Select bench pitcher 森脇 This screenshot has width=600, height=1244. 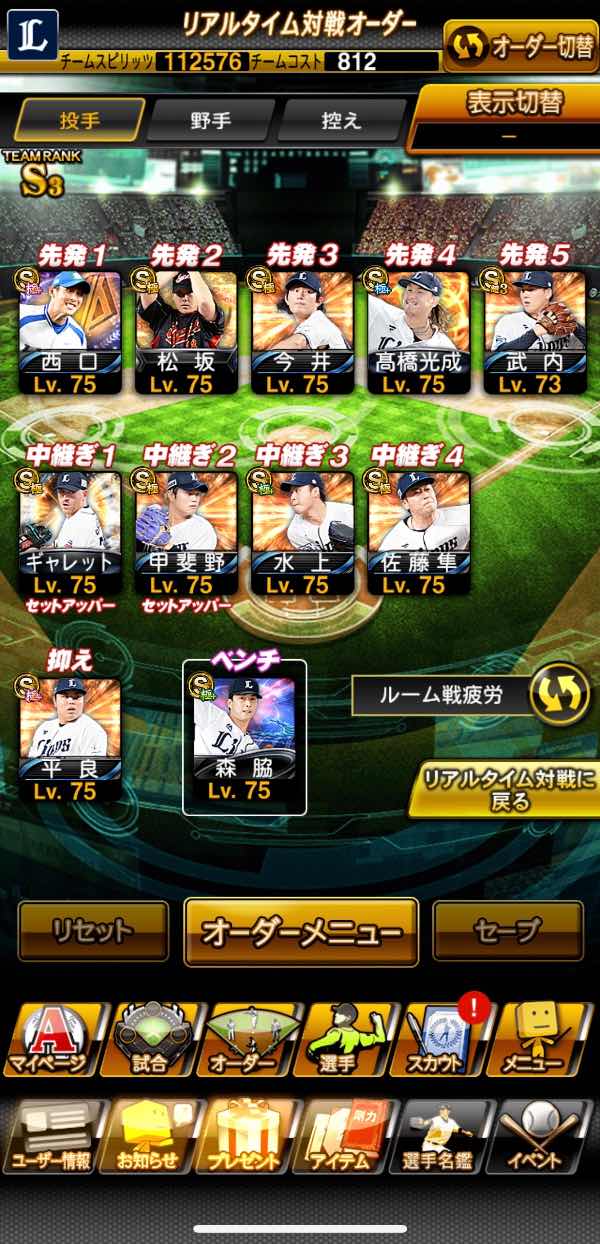[x=245, y=735]
